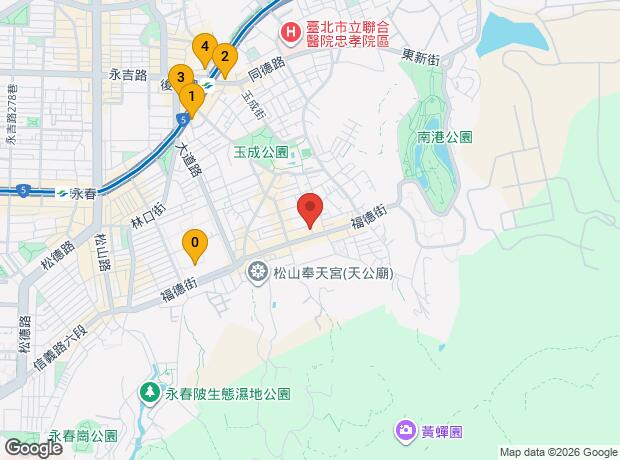
Task: Tap the orange marker numbered 1
Action: pos(192,100)
